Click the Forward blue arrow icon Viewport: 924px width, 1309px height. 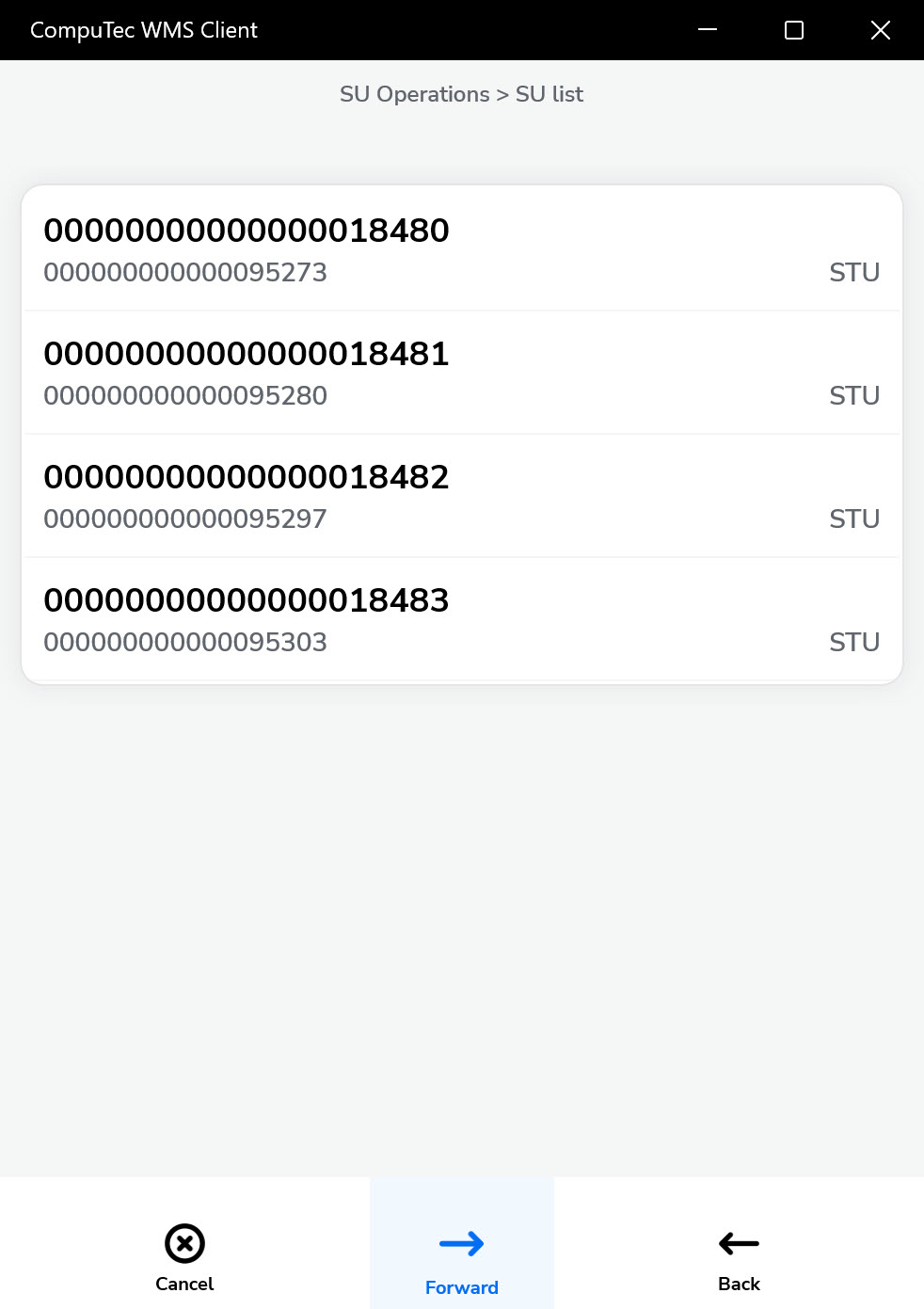coord(461,1244)
